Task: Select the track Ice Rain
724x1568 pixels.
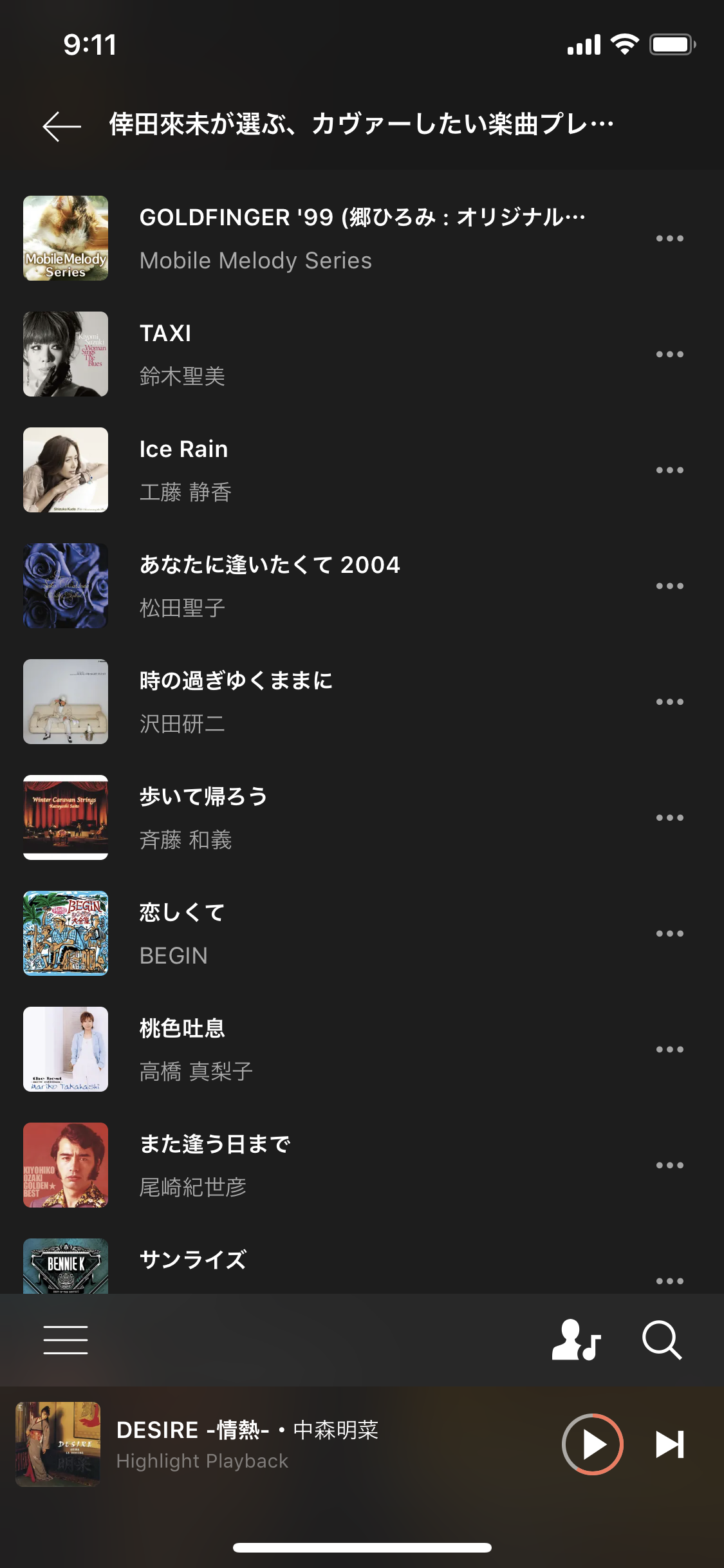Action: click(x=322, y=470)
